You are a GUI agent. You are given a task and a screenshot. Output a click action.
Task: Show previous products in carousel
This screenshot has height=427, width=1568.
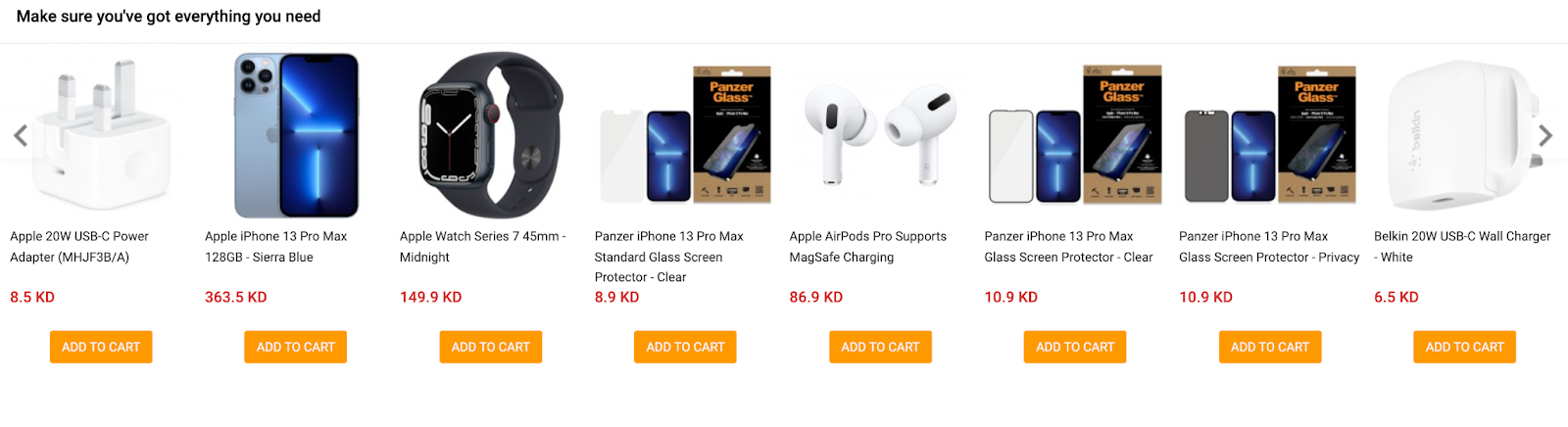[x=21, y=135]
